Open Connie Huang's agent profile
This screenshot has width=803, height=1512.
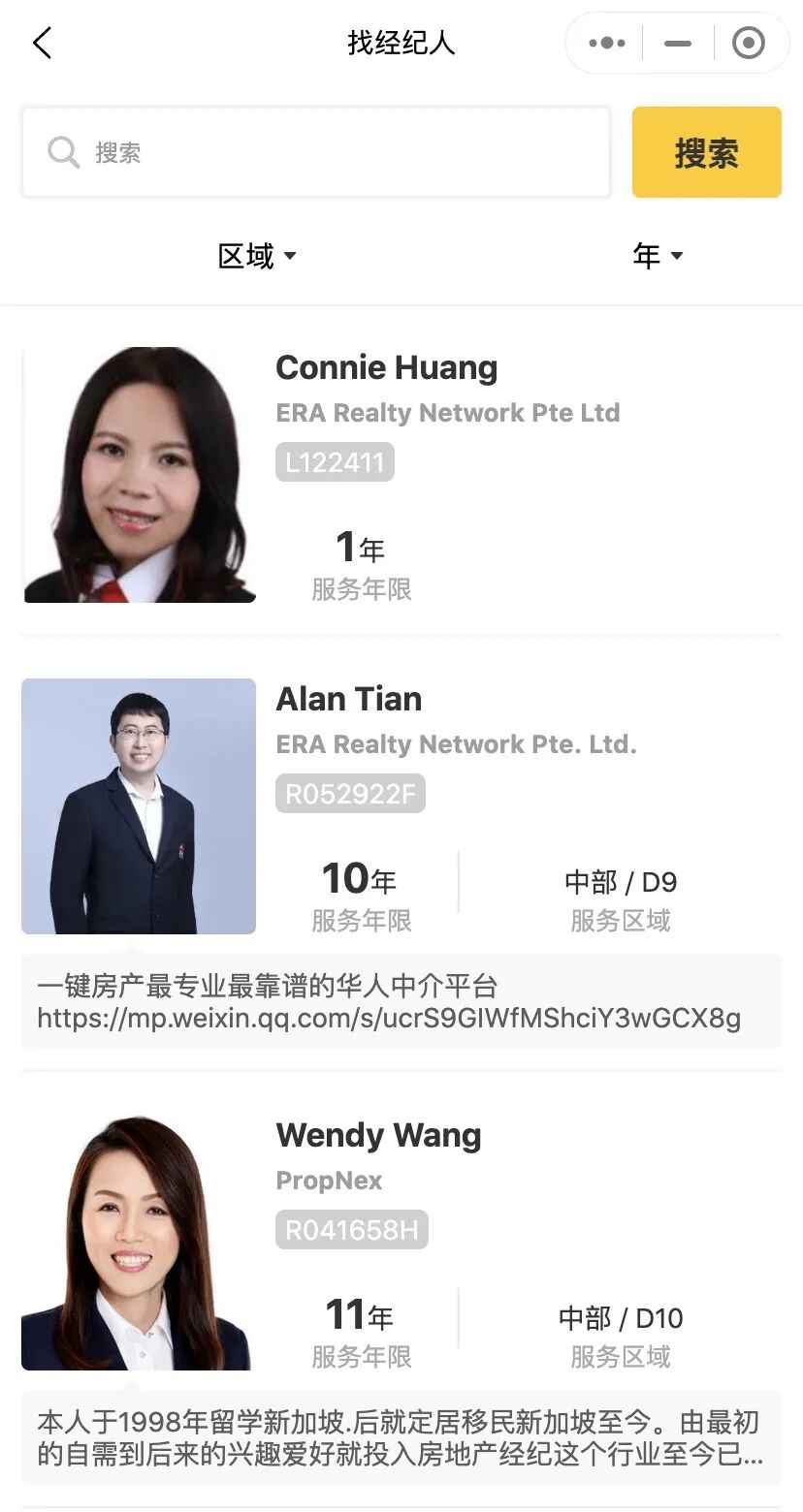[x=387, y=368]
